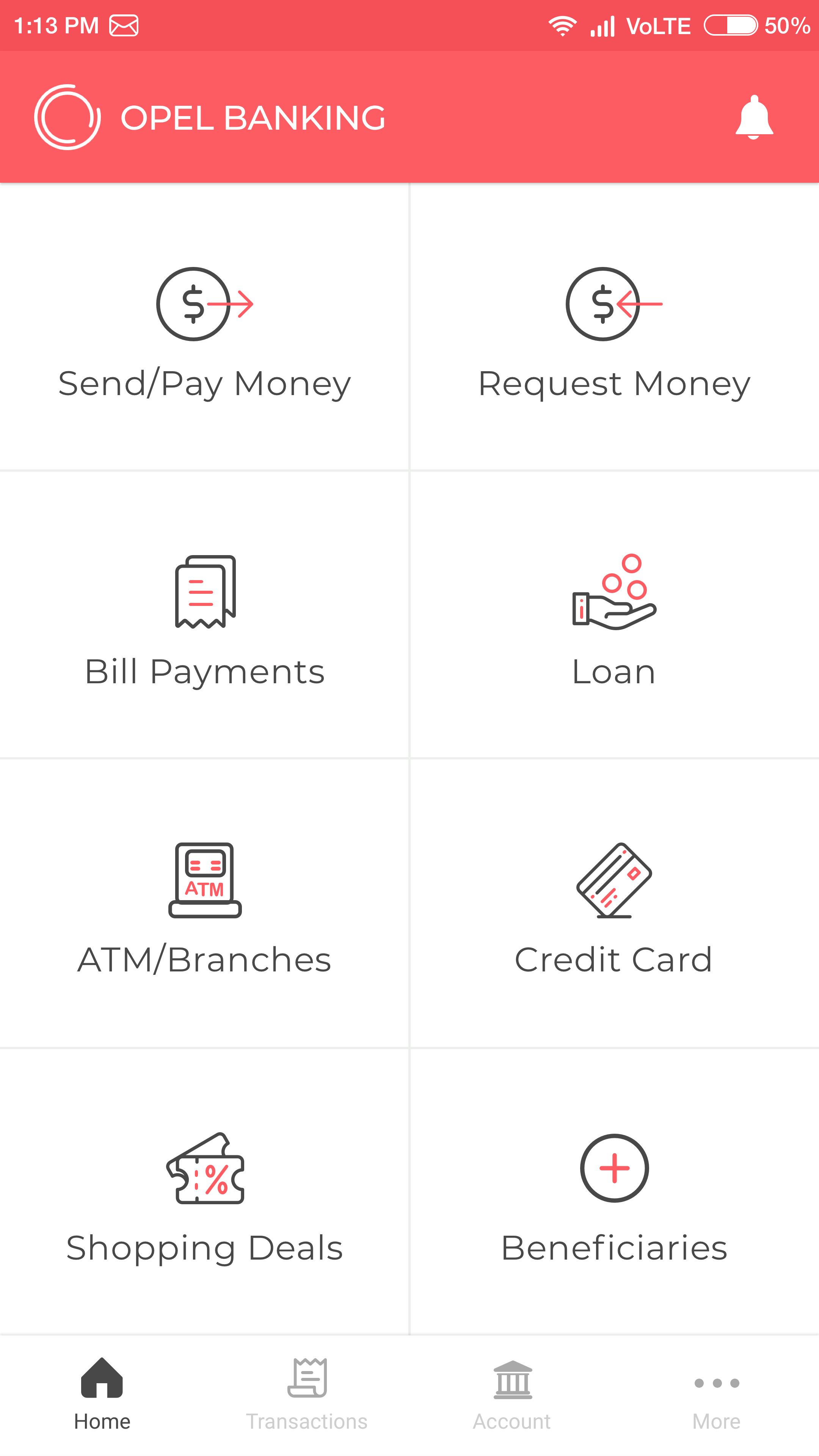Select the Request Money tile
The width and height of the screenshot is (819, 1456).
coord(614,334)
